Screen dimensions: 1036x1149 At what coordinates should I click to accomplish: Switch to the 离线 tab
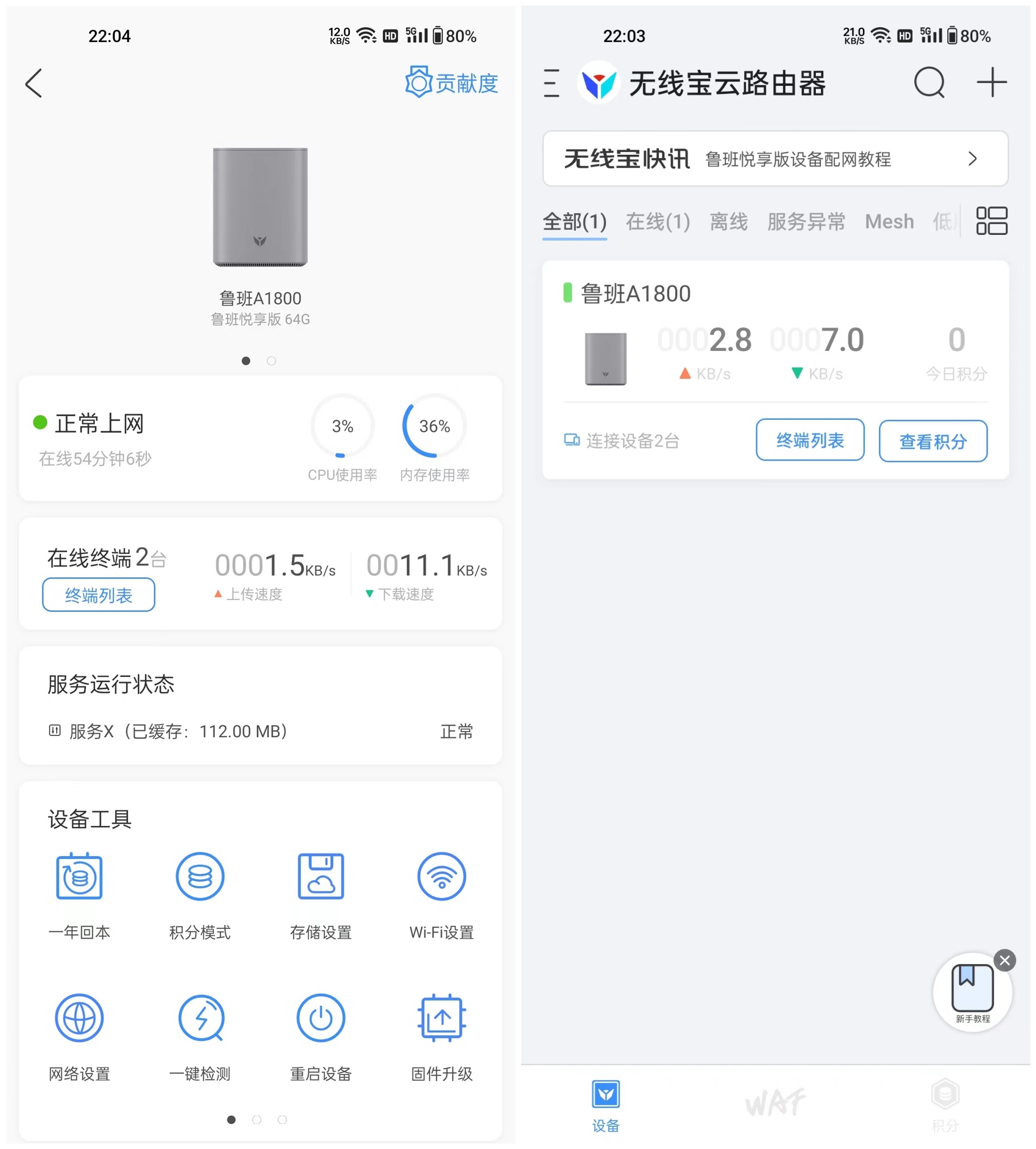(728, 222)
